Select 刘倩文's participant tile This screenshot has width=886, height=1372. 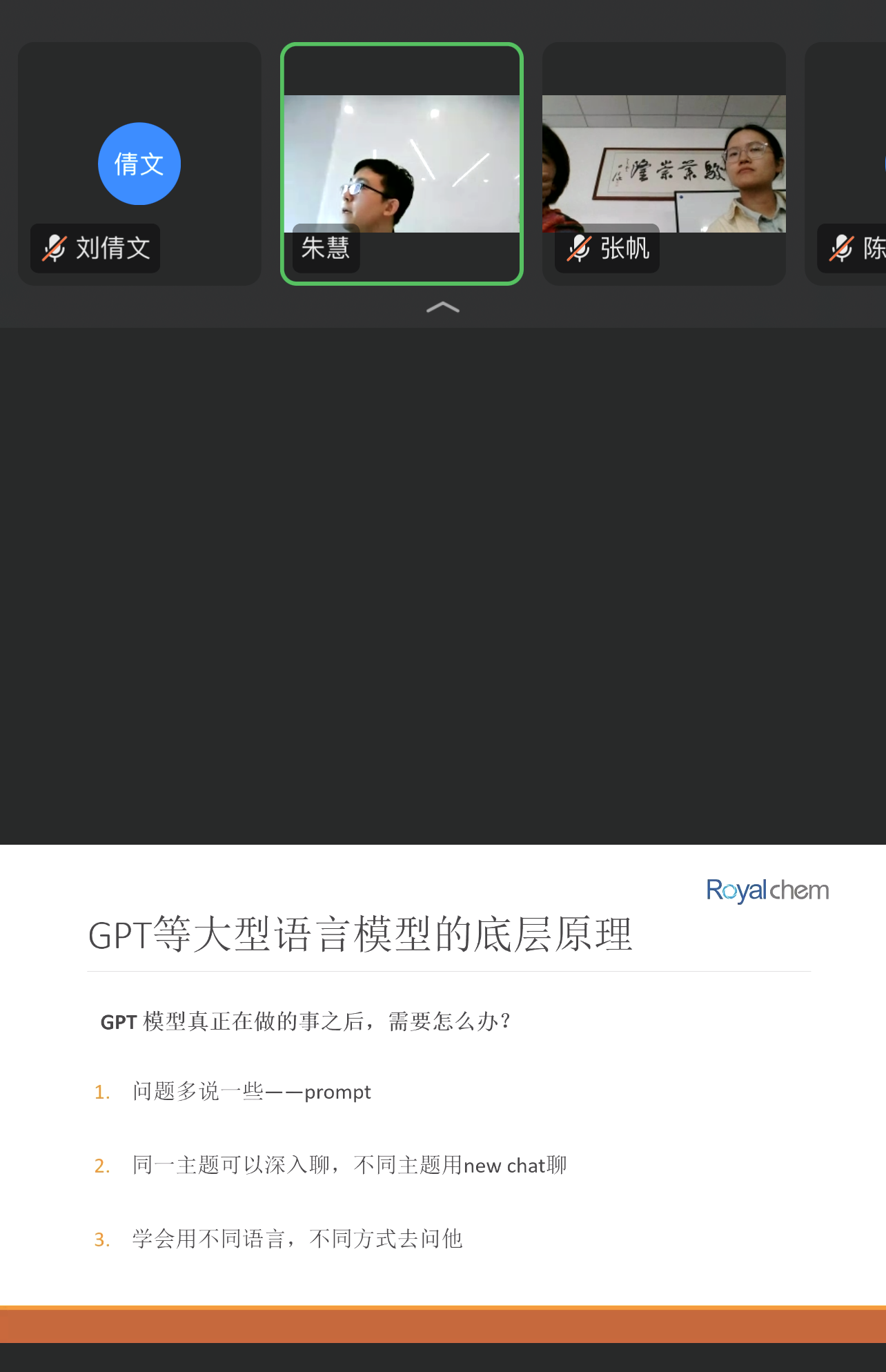(x=139, y=164)
